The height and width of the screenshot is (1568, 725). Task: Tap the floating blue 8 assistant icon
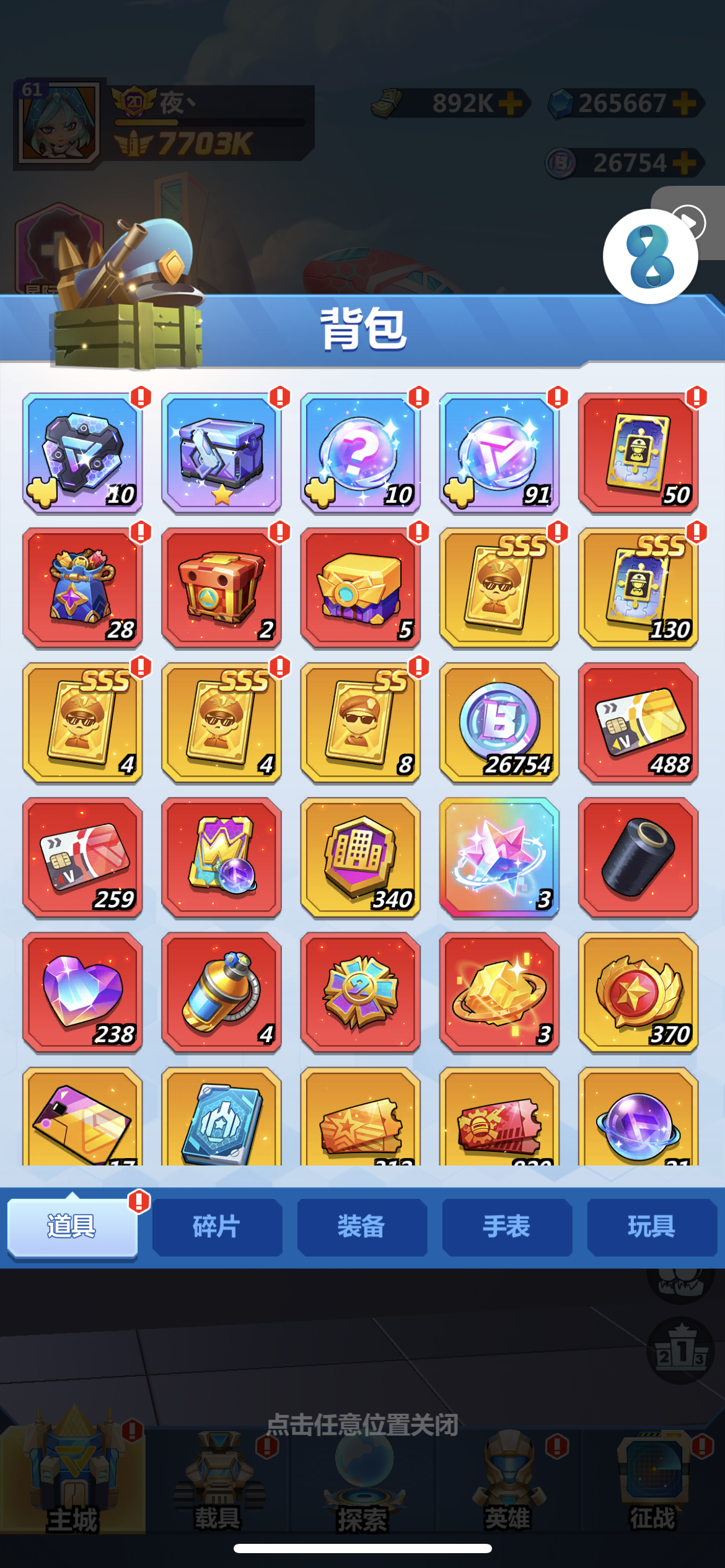tap(651, 256)
